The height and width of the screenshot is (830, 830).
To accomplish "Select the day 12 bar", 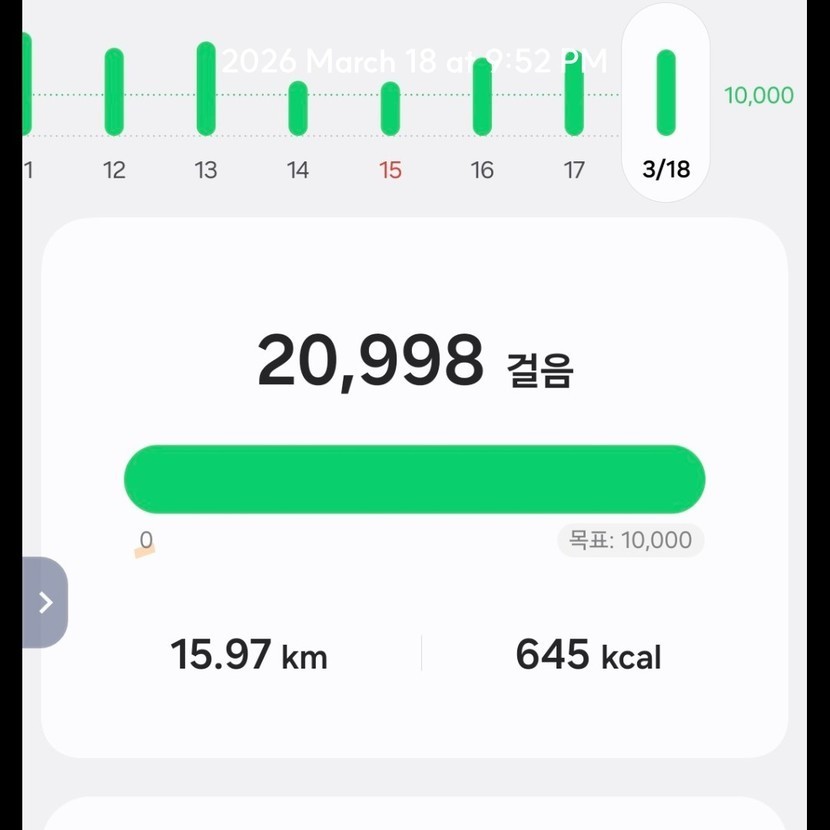I will (114, 92).
